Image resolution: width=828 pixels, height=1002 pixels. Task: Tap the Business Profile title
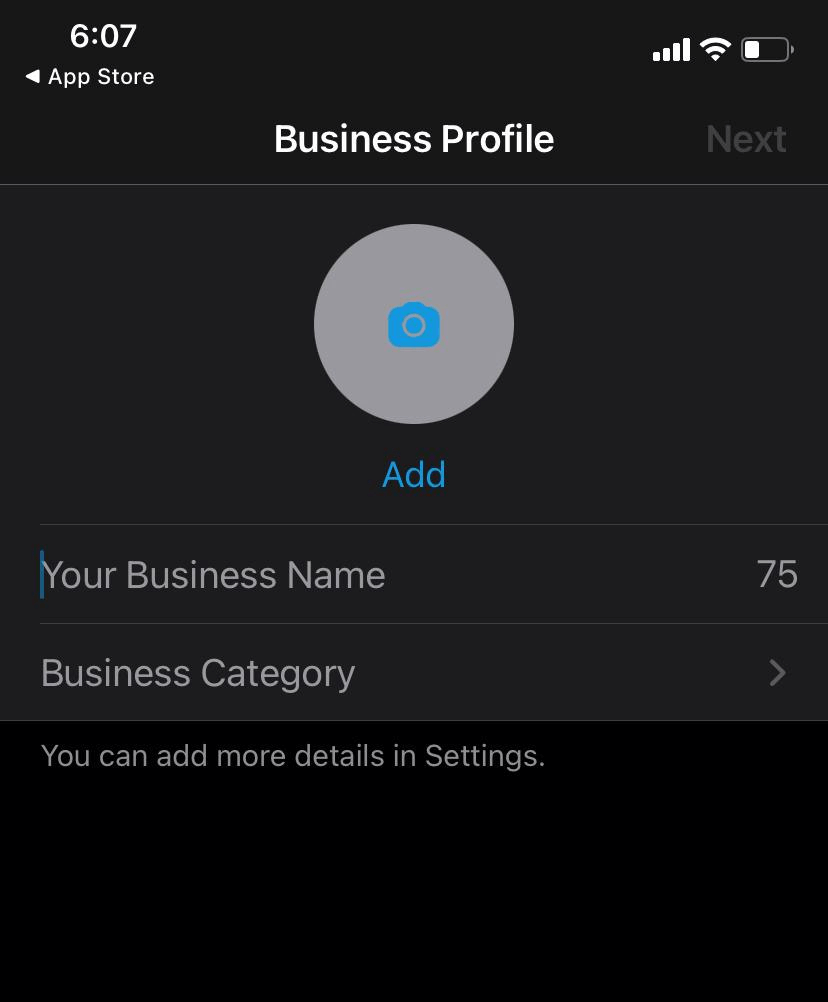413,139
